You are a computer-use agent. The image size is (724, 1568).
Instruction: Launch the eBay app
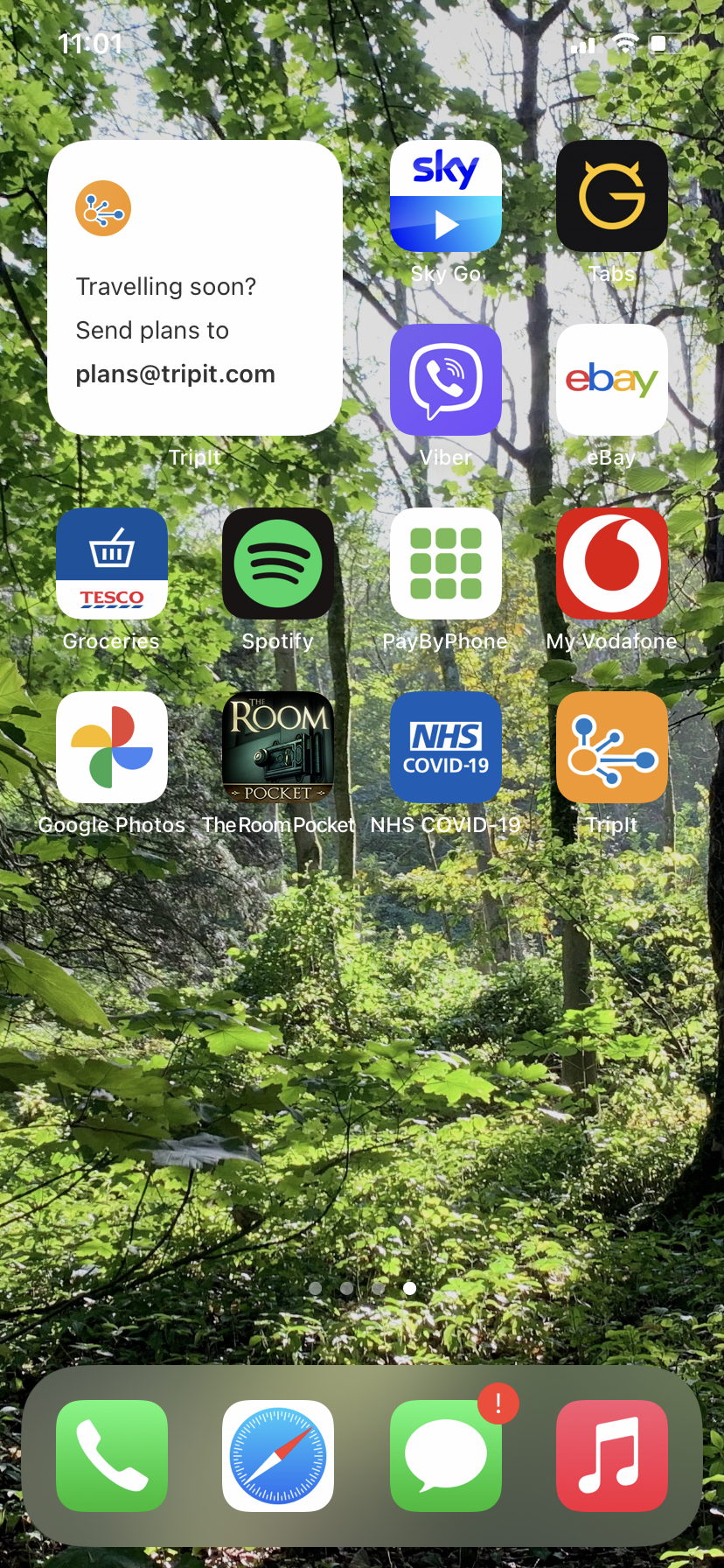[612, 380]
